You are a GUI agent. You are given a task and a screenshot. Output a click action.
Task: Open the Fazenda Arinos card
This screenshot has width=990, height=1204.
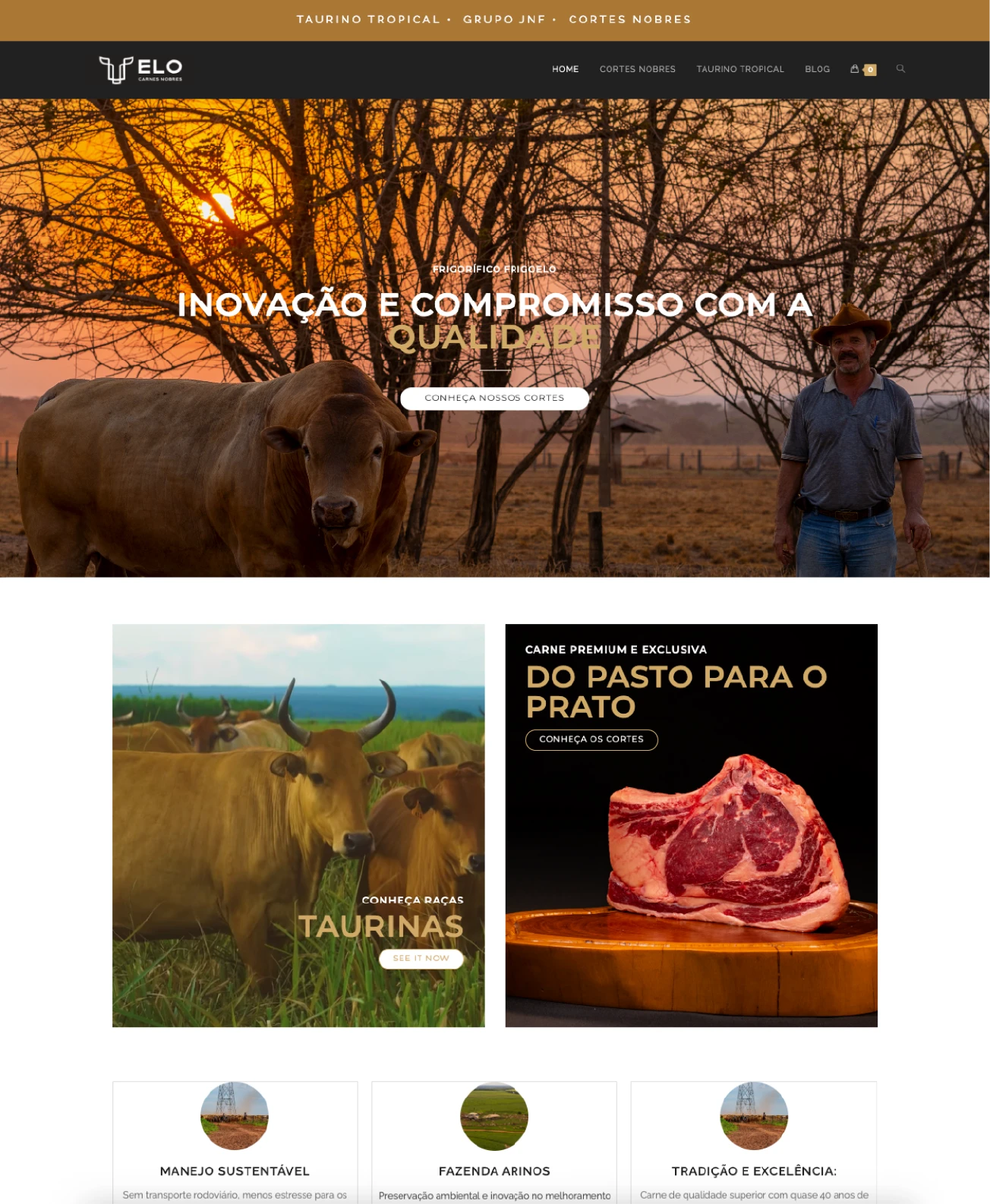click(x=494, y=1171)
